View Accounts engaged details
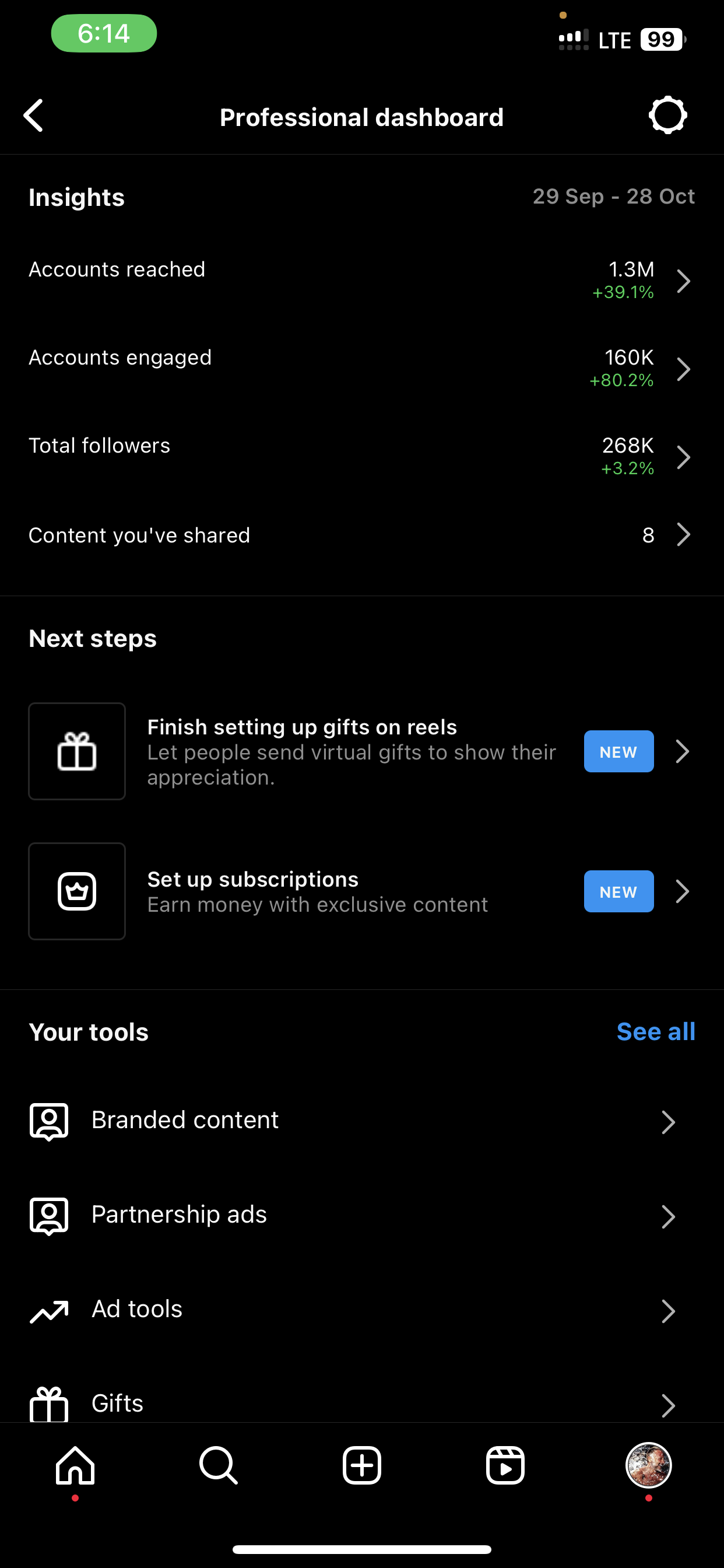Viewport: 724px width, 1568px height. pyautogui.click(x=362, y=369)
